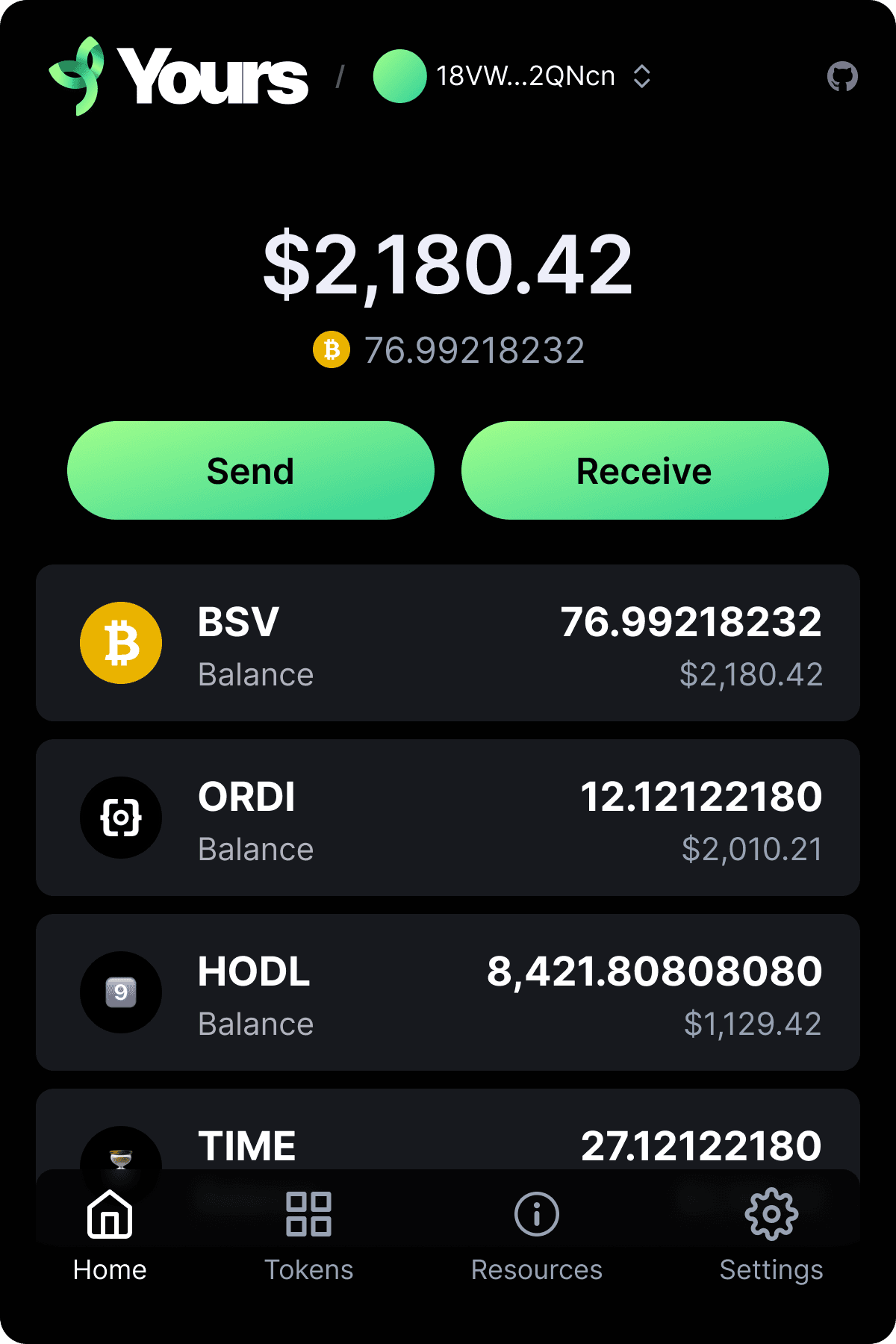Click the HODL token icon
The image size is (896, 1344).
click(x=120, y=992)
